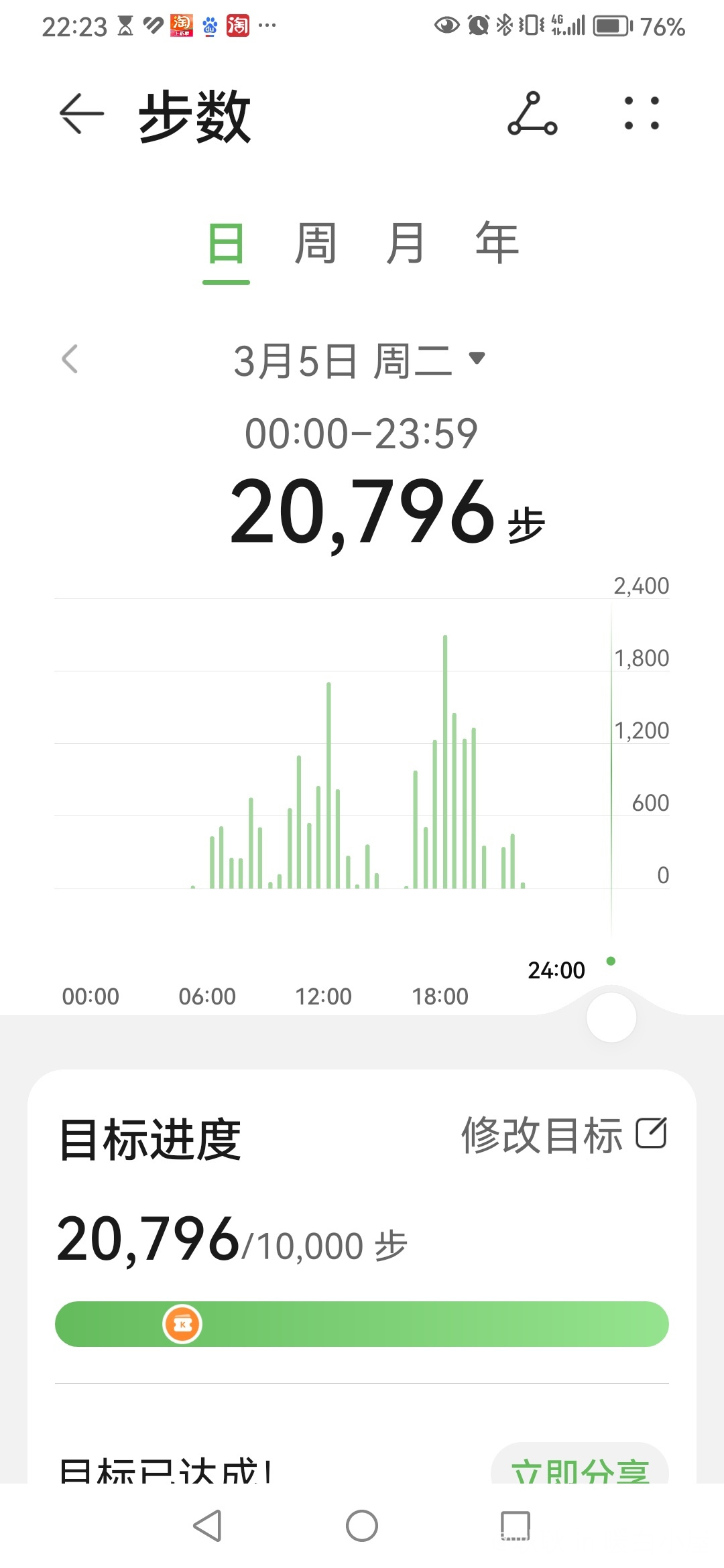Go back from the 步数 page
This screenshot has width=724, height=1568.
(82, 114)
